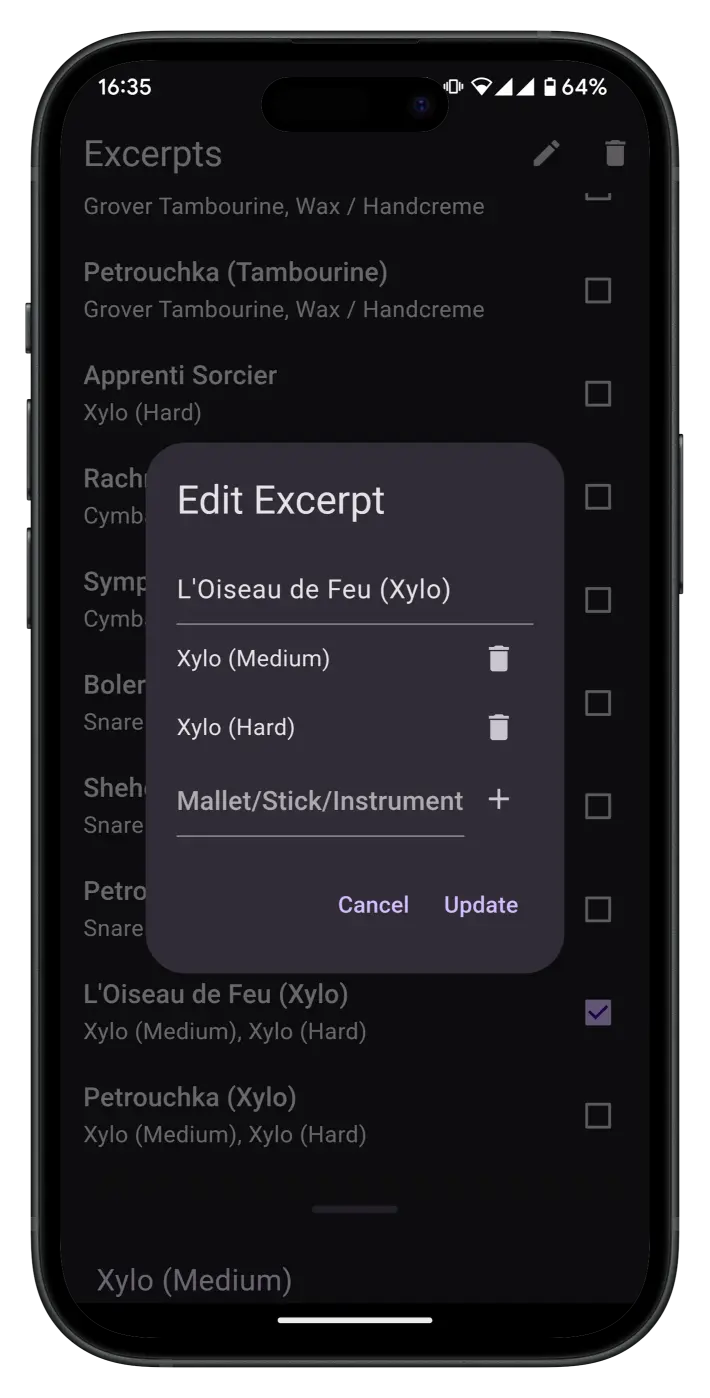
Task: Edit the excerpt name L'Oiseau de Feu (Xylo)
Action: [x=354, y=590]
